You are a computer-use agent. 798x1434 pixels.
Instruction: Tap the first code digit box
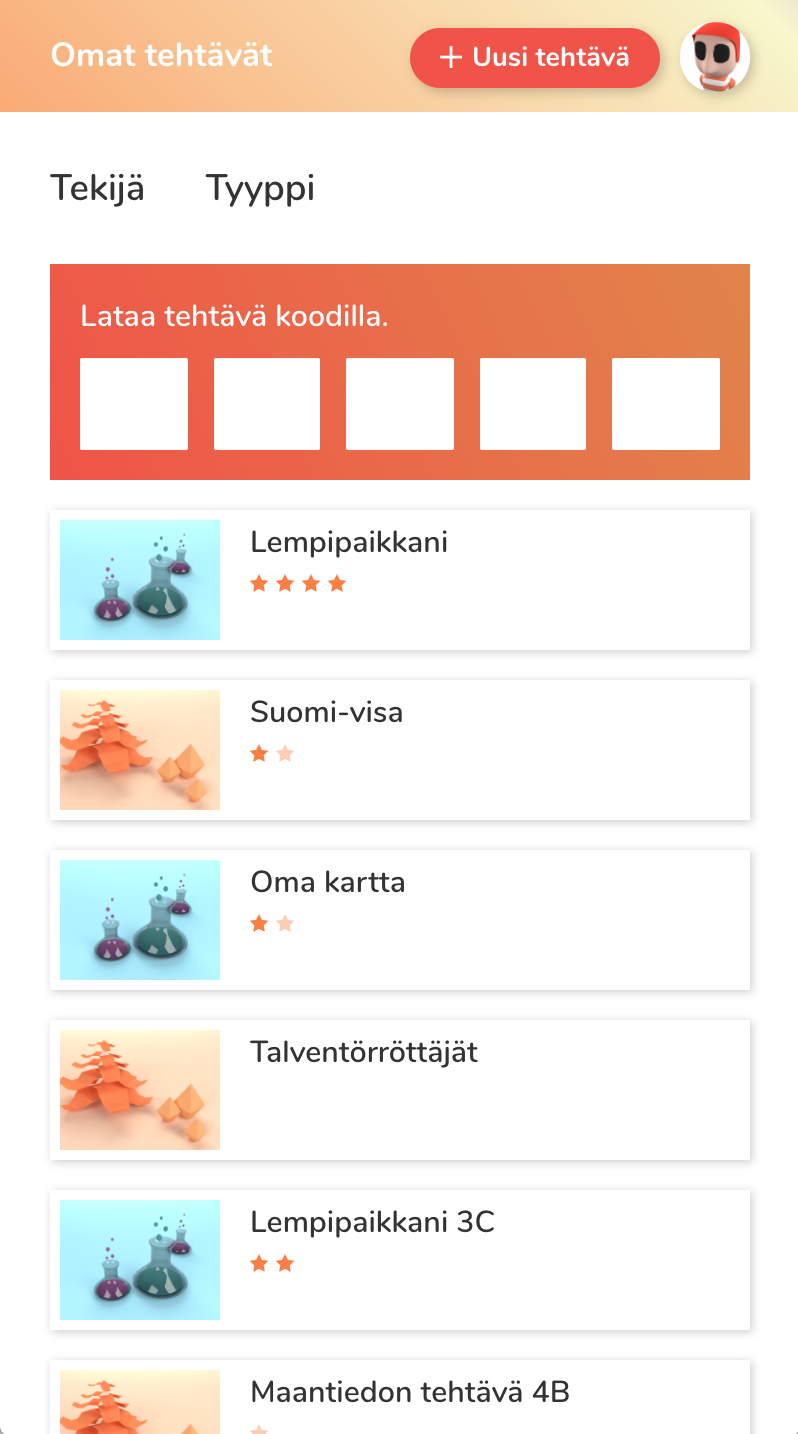(x=134, y=404)
